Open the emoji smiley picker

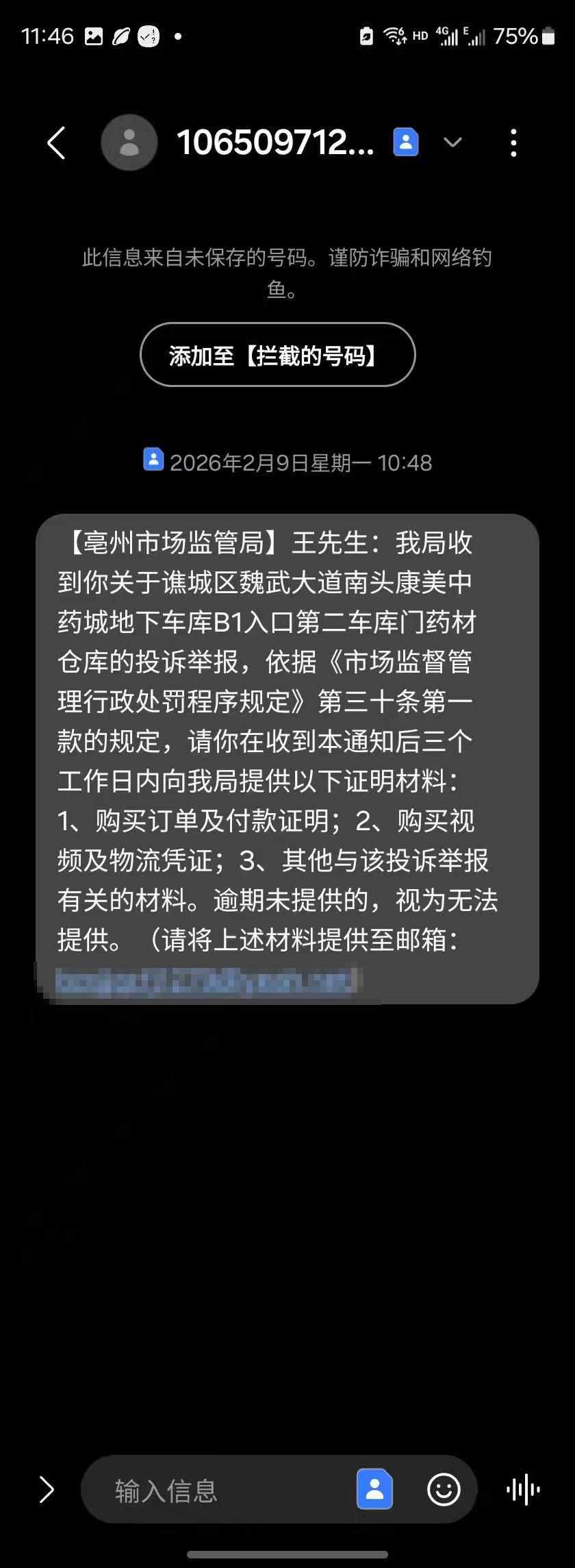pos(444,1489)
